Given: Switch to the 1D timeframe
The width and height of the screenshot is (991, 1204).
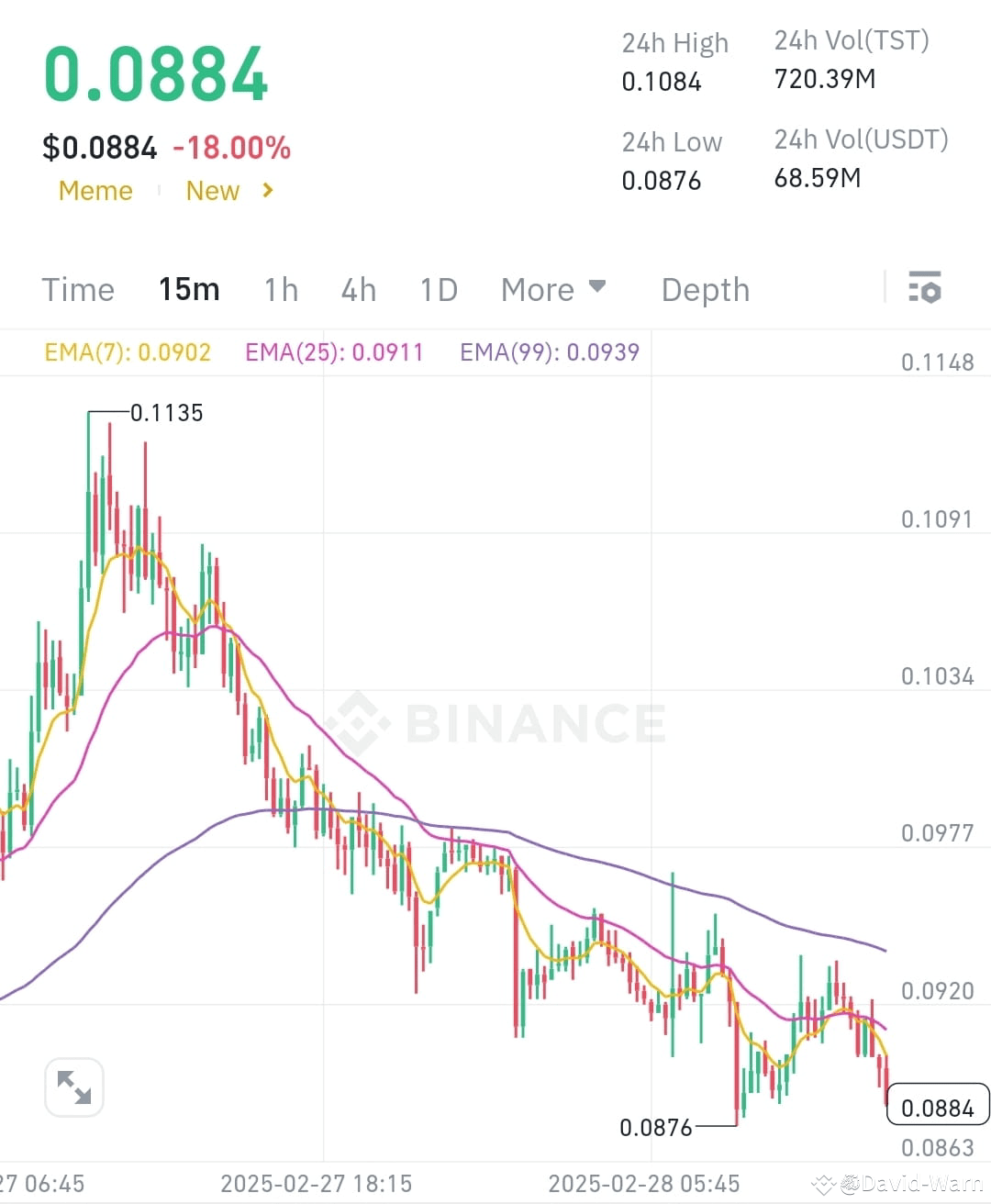Looking at the screenshot, I should (438, 289).
